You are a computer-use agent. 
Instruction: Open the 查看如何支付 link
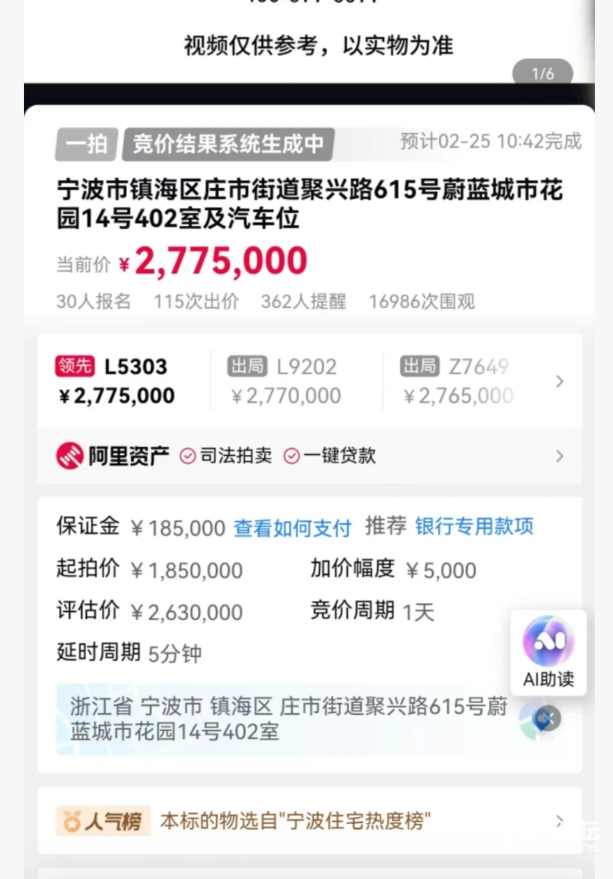click(x=292, y=528)
